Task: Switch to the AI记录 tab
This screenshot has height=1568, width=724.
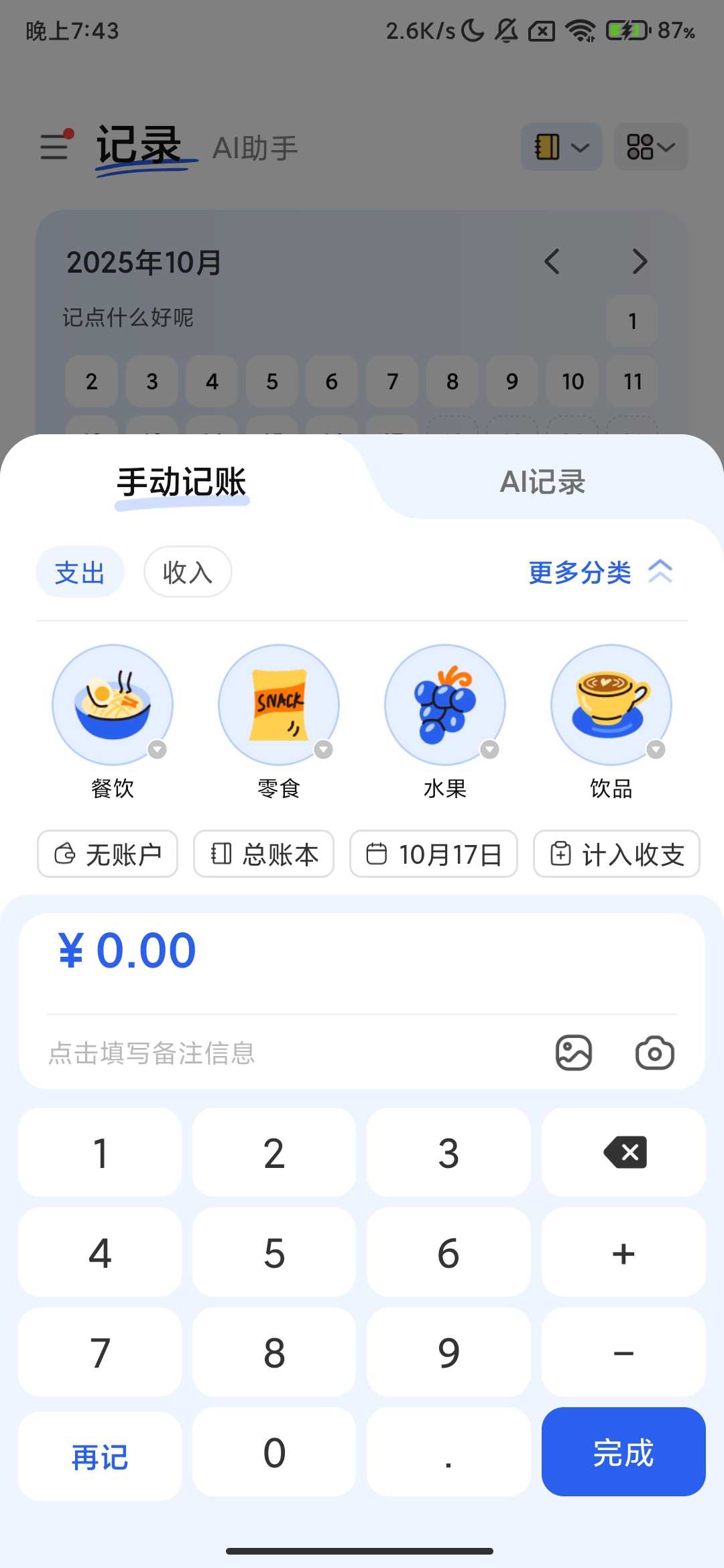Action: [x=542, y=482]
